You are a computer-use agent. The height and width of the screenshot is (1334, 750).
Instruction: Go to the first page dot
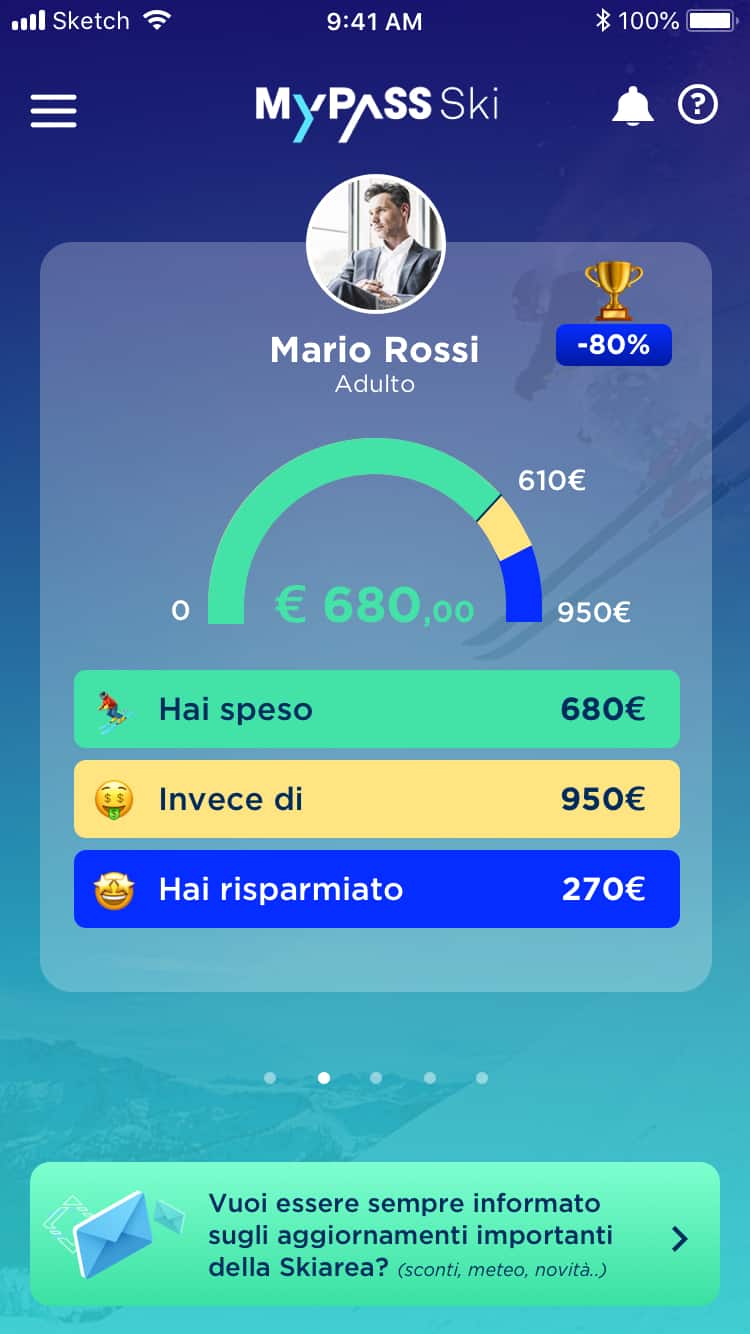pyautogui.click(x=270, y=1078)
